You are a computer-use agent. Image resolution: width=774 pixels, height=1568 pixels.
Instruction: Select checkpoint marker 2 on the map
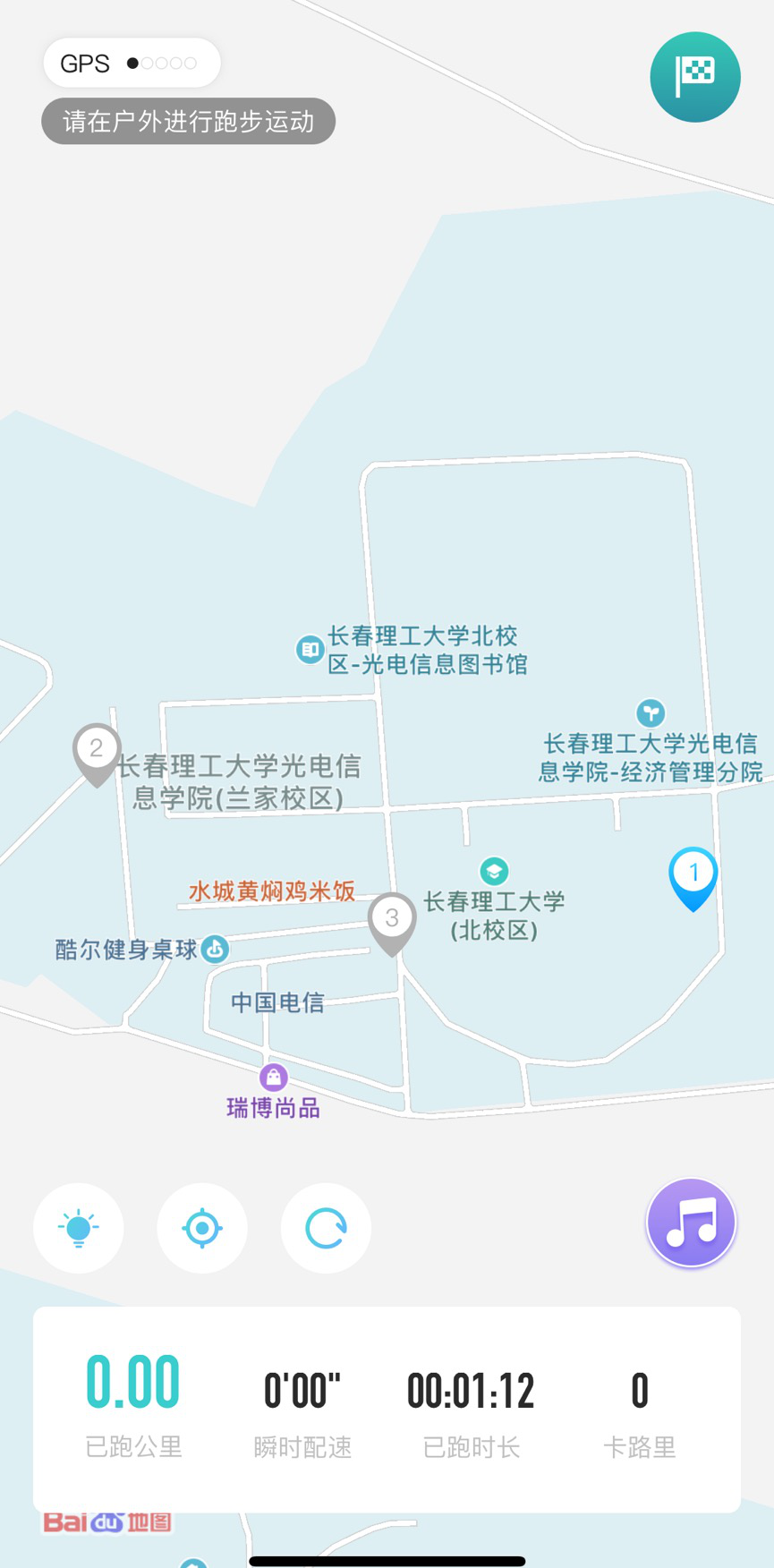coord(97,751)
